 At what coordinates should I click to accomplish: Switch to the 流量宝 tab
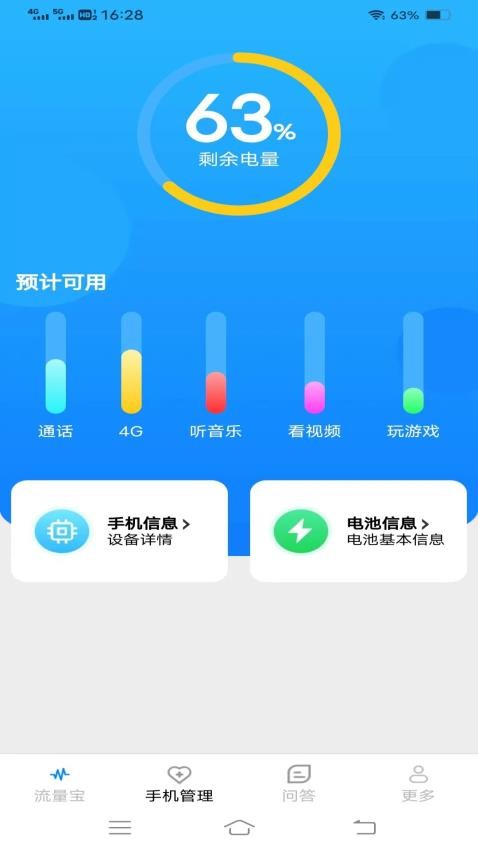60,784
